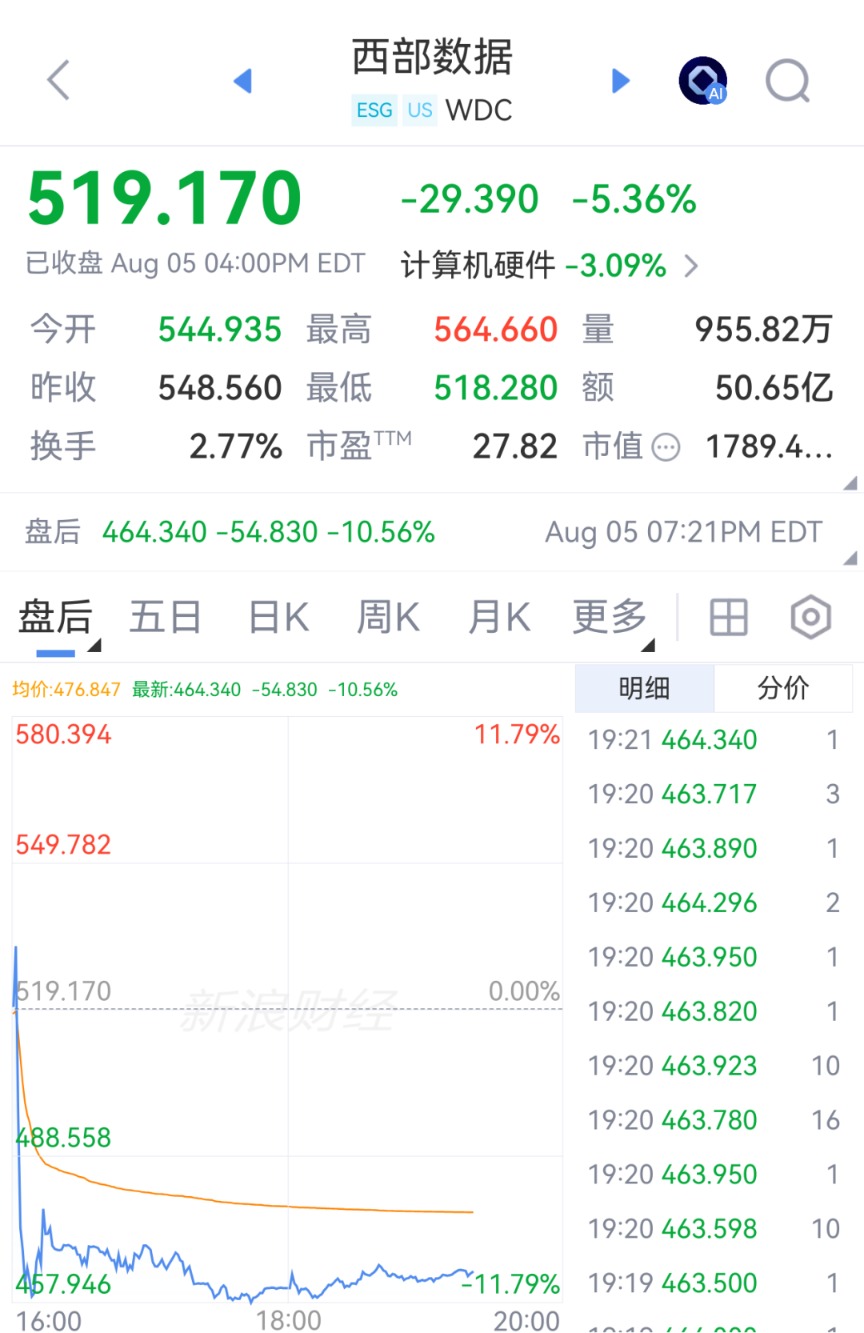This screenshot has width=864, height=1333.
Task: Open the search magnifier
Action: click(x=788, y=81)
